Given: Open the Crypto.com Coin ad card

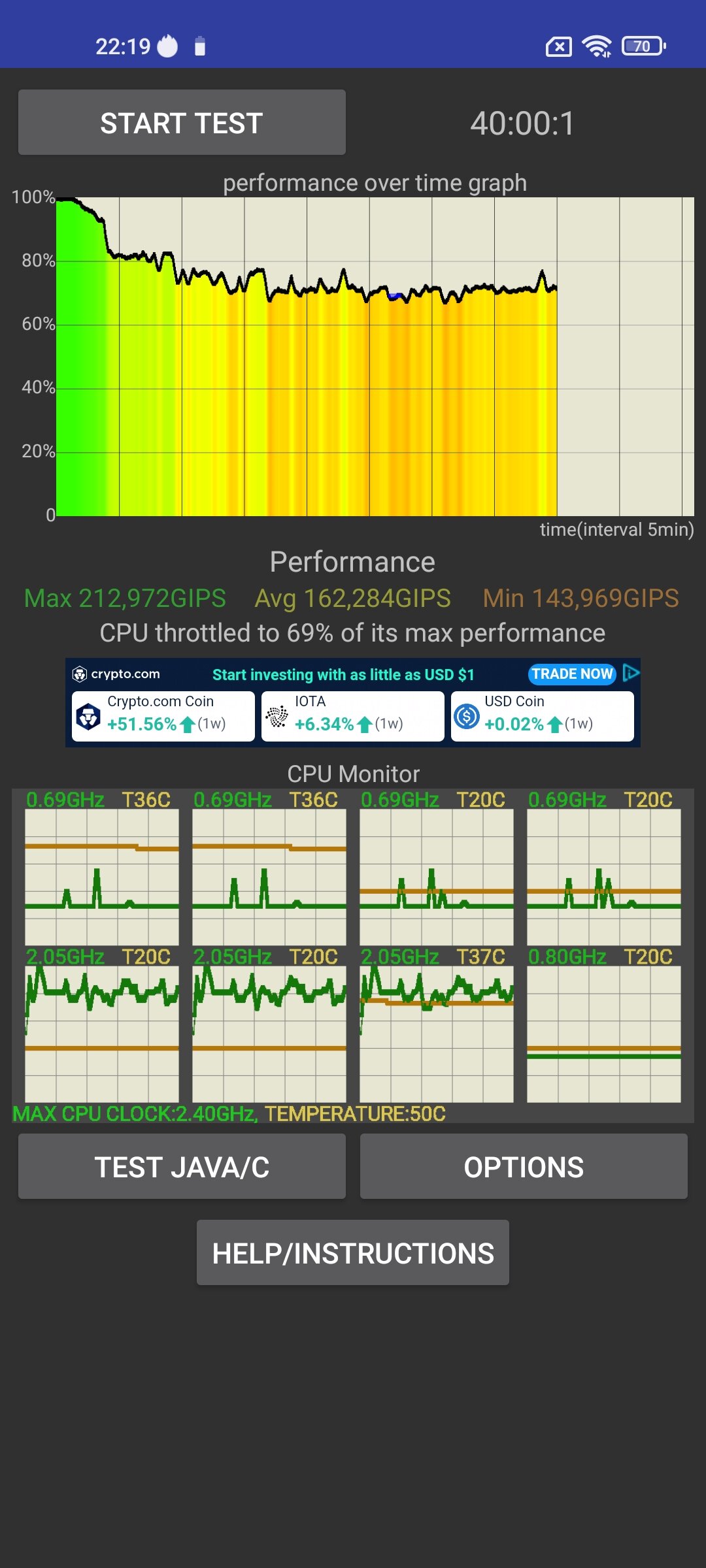Looking at the screenshot, I should (x=163, y=716).
